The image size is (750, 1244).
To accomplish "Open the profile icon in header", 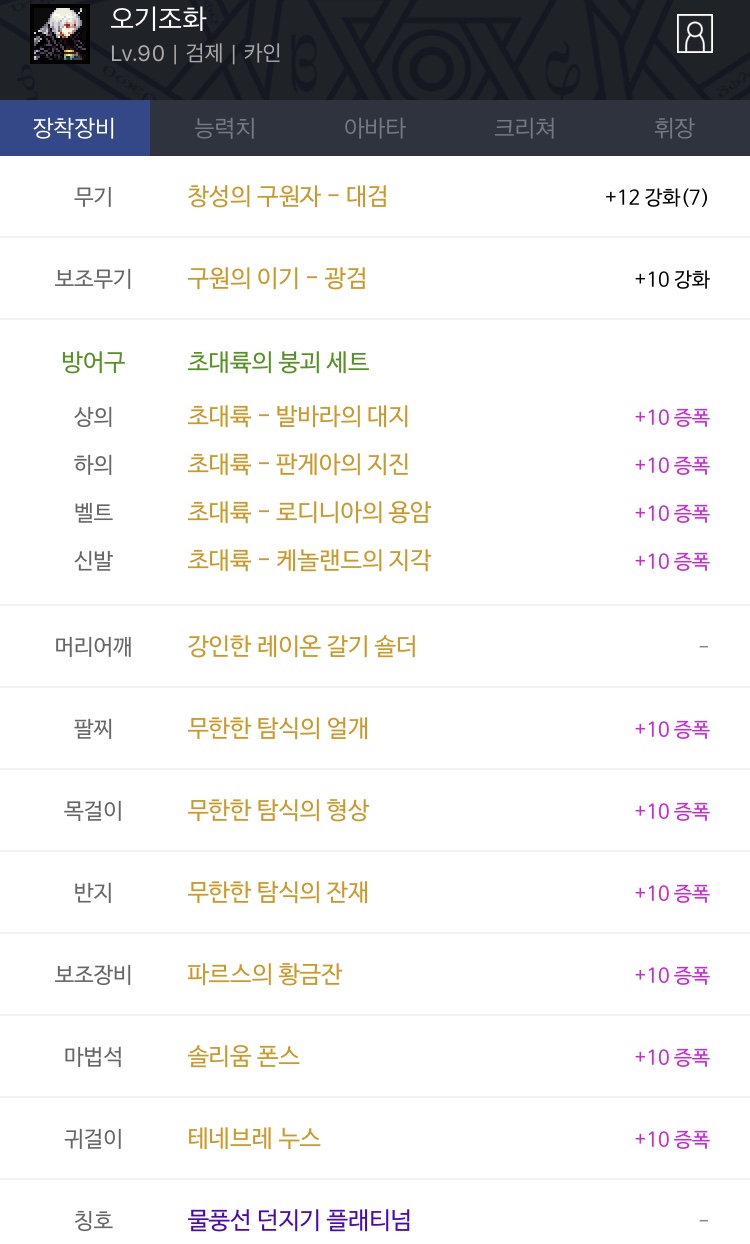I will [695, 34].
